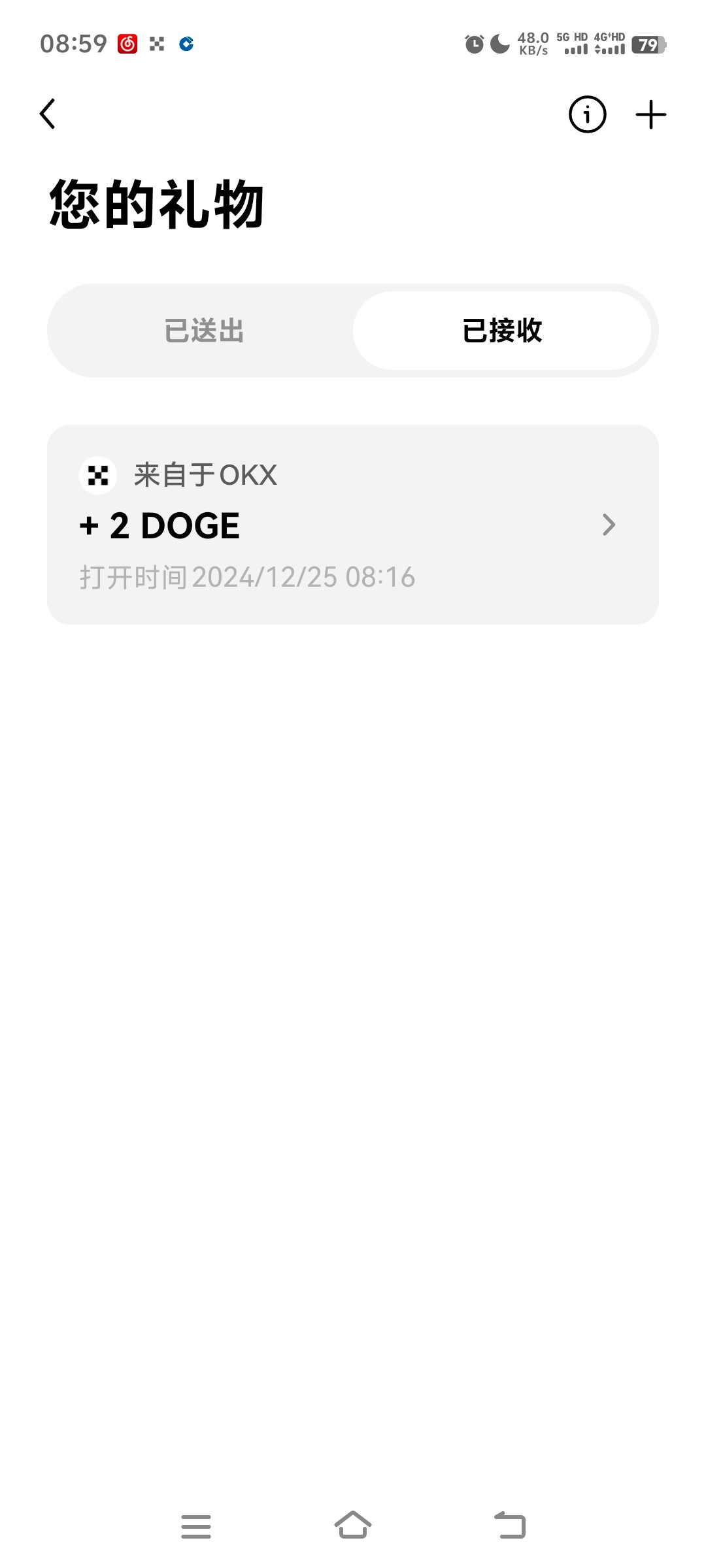Select the 已接收 tab
Screen dimensions: 706x1568
[502, 331]
